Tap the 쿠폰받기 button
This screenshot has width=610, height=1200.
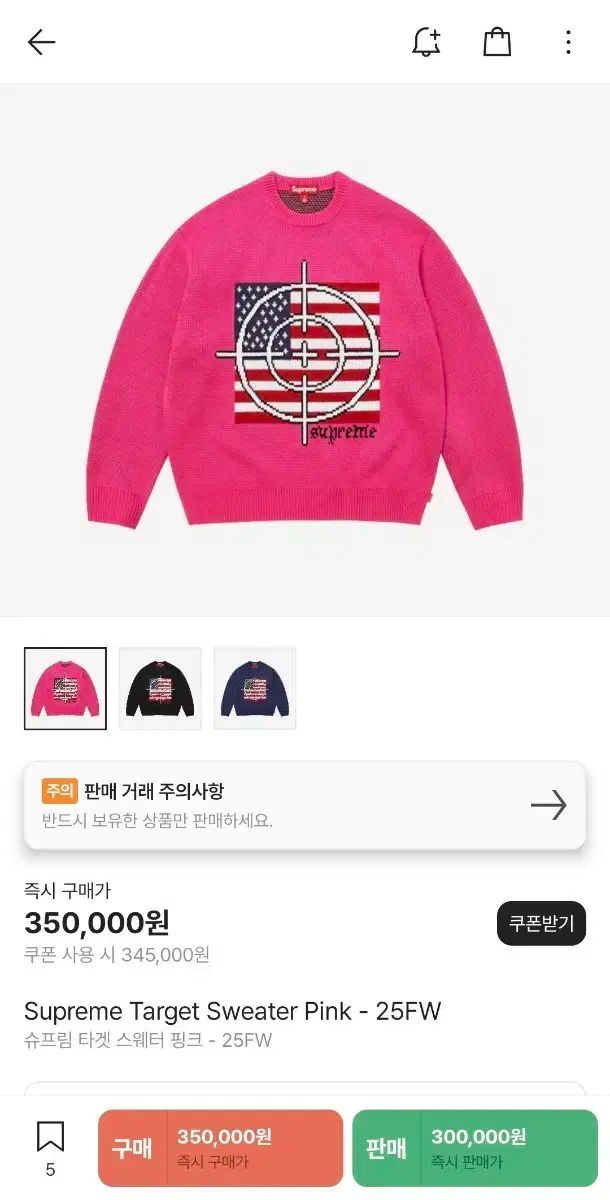coord(541,923)
